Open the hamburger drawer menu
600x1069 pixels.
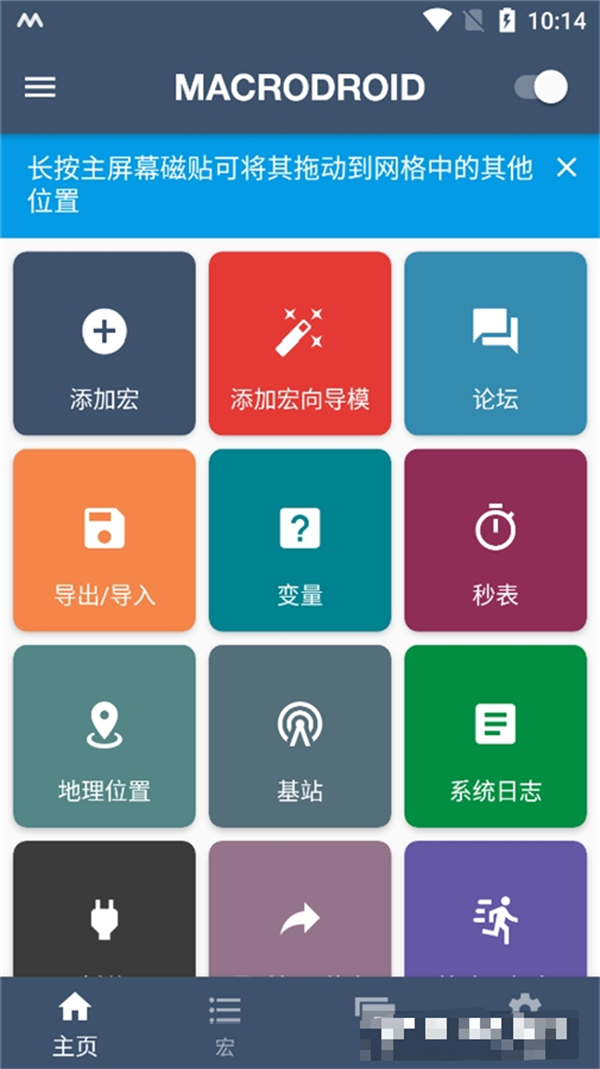[x=40, y=87]
